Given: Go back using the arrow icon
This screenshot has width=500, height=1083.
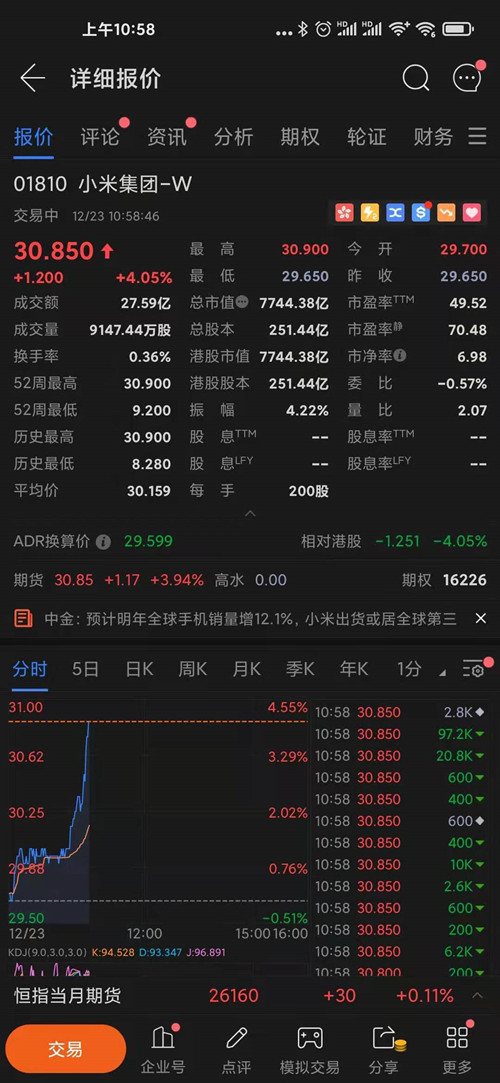Looking at the screenshot, I should (32, 79).
